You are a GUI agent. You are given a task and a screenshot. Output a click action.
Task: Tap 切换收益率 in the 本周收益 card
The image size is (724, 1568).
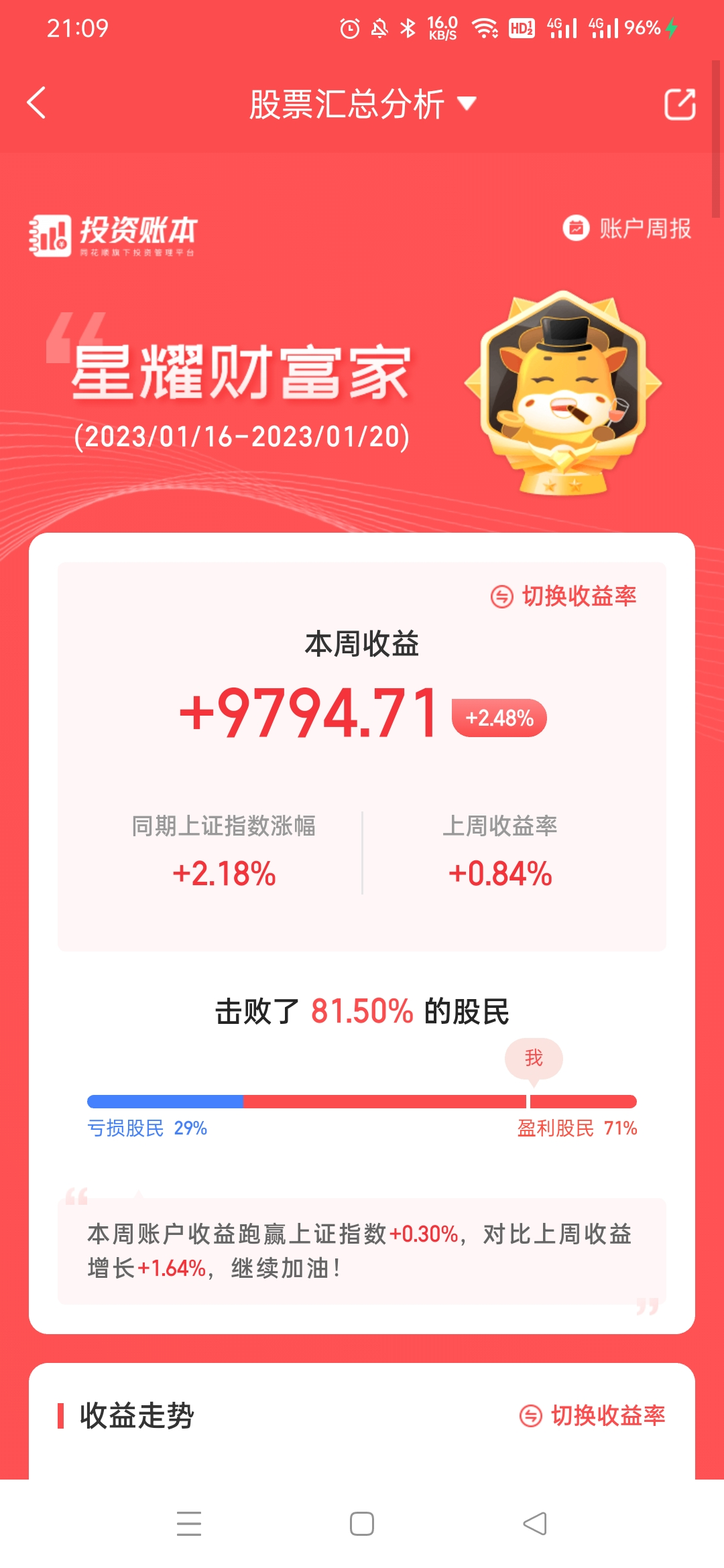point(564,596)
